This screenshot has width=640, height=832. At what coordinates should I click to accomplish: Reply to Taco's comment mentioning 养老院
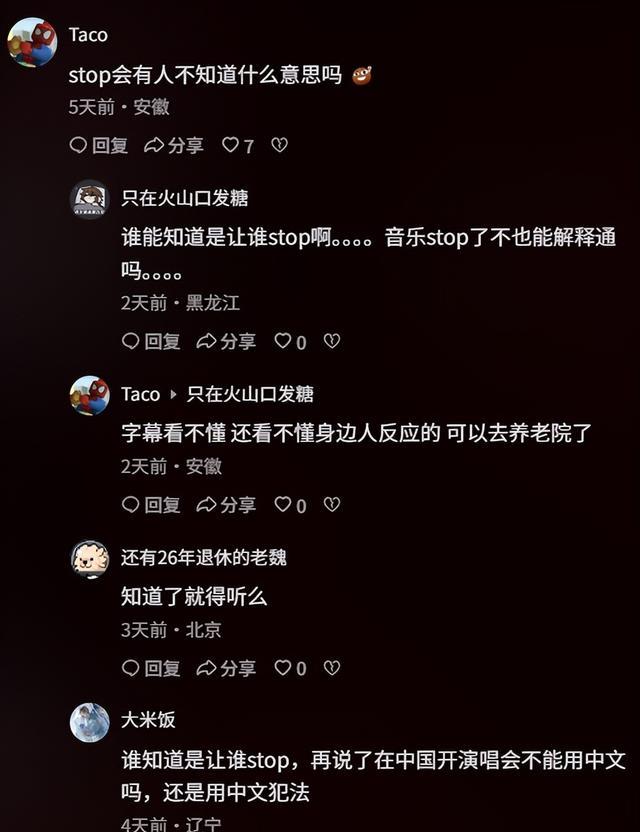click(151, 505)
